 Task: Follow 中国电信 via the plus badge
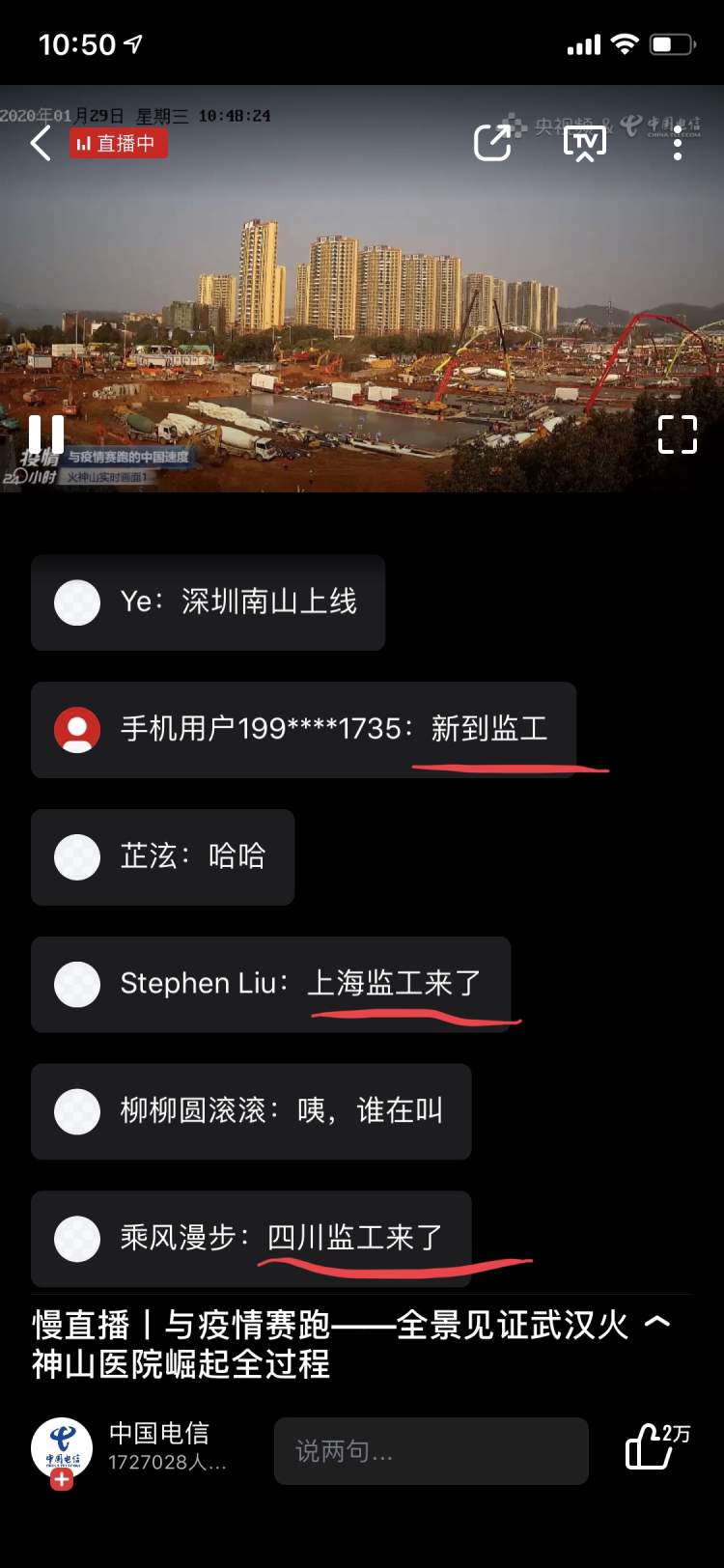point(62,1479)
